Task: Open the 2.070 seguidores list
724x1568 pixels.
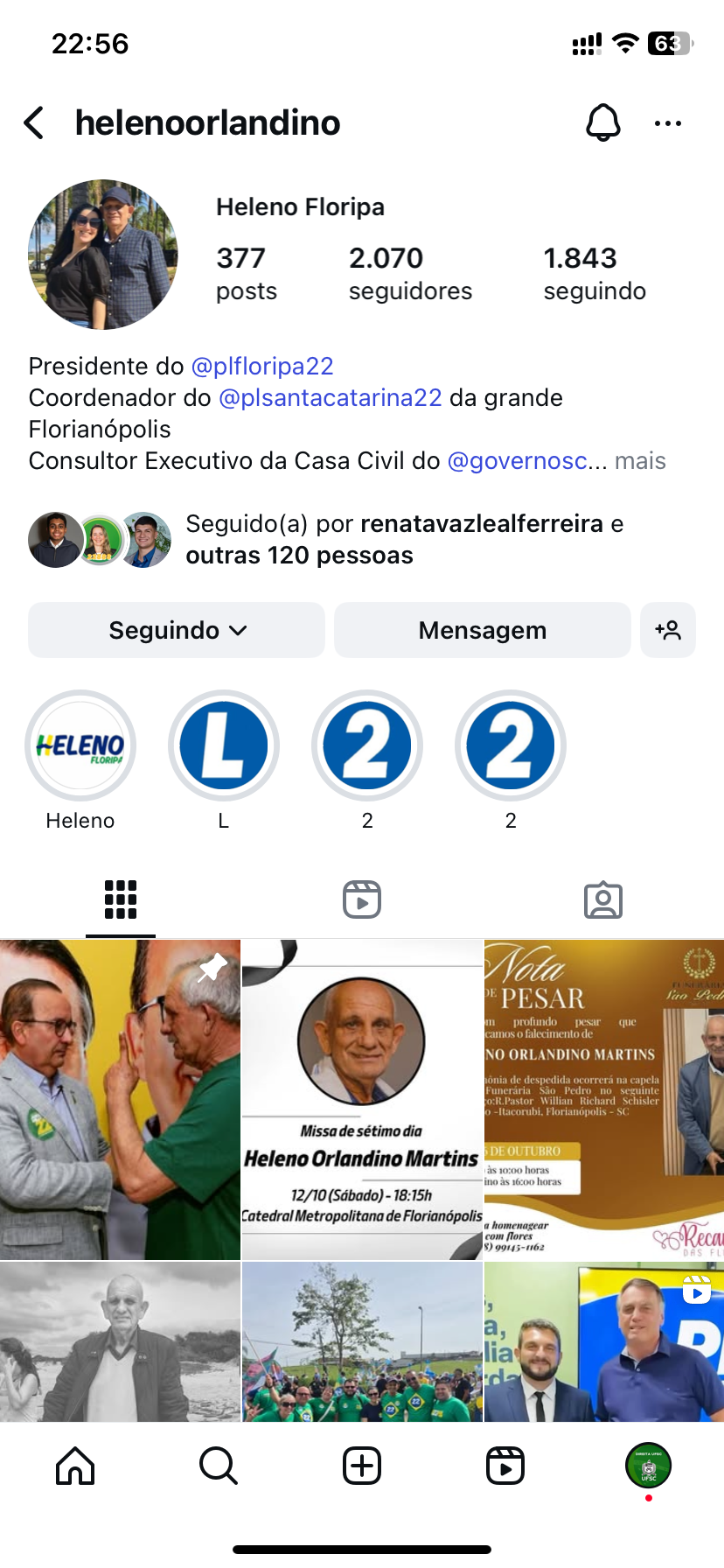Action: [x=410, y=273]
